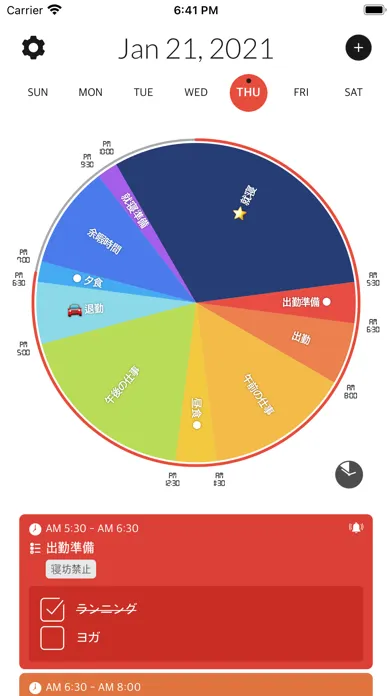Tap the alarm bell on the 出勤準備 card
The image size is (392, 696).
click(x=356, y=528)
